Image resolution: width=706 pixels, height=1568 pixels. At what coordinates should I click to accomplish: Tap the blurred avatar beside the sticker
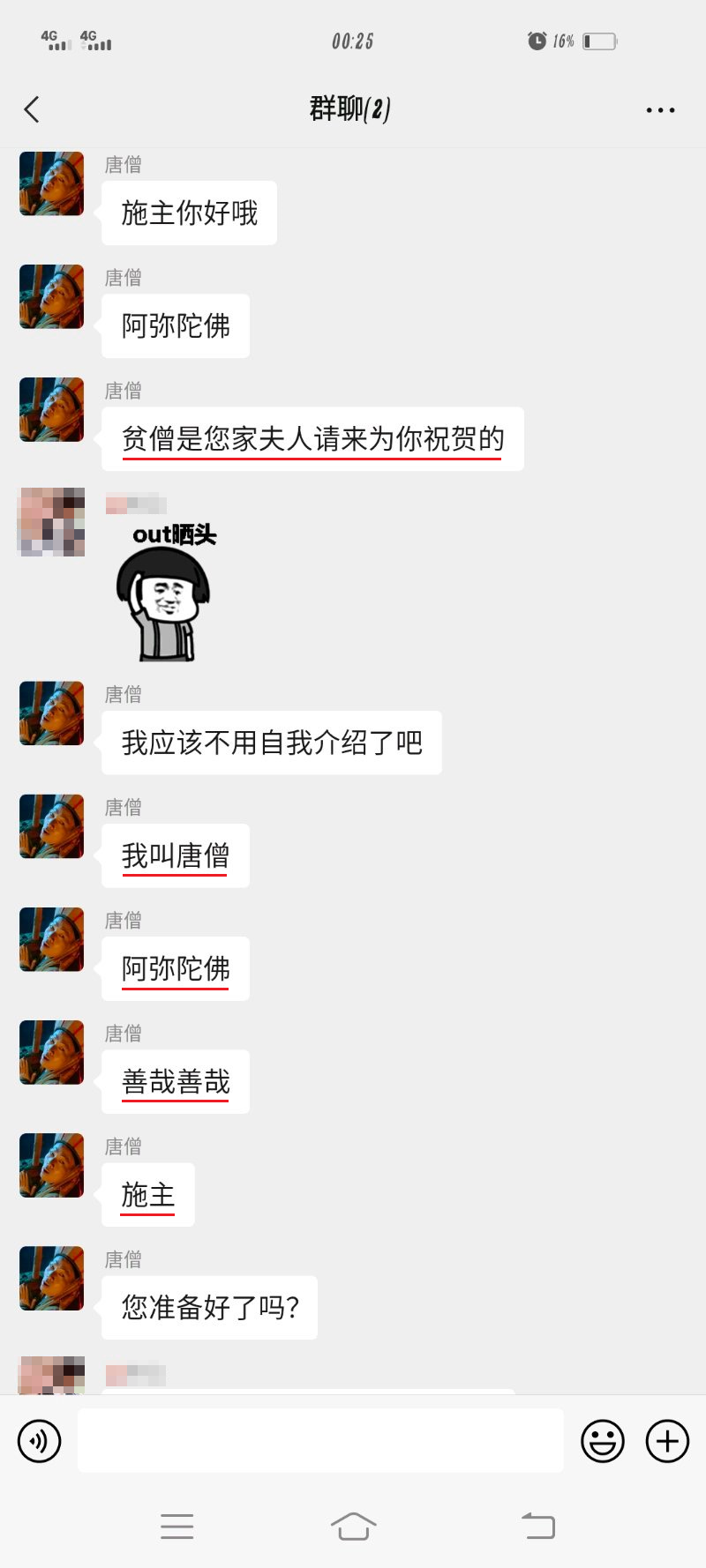(52, 521)
